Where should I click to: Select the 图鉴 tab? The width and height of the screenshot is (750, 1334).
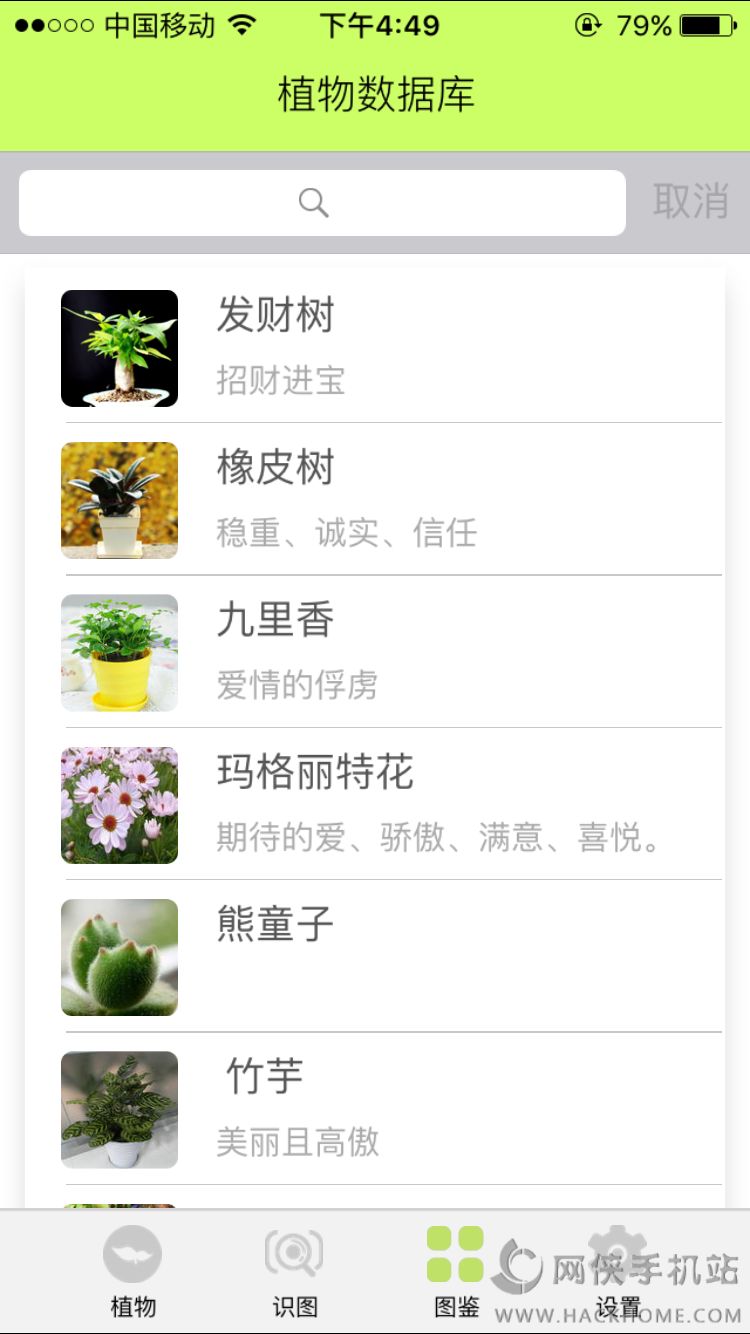coord(456,1272)
